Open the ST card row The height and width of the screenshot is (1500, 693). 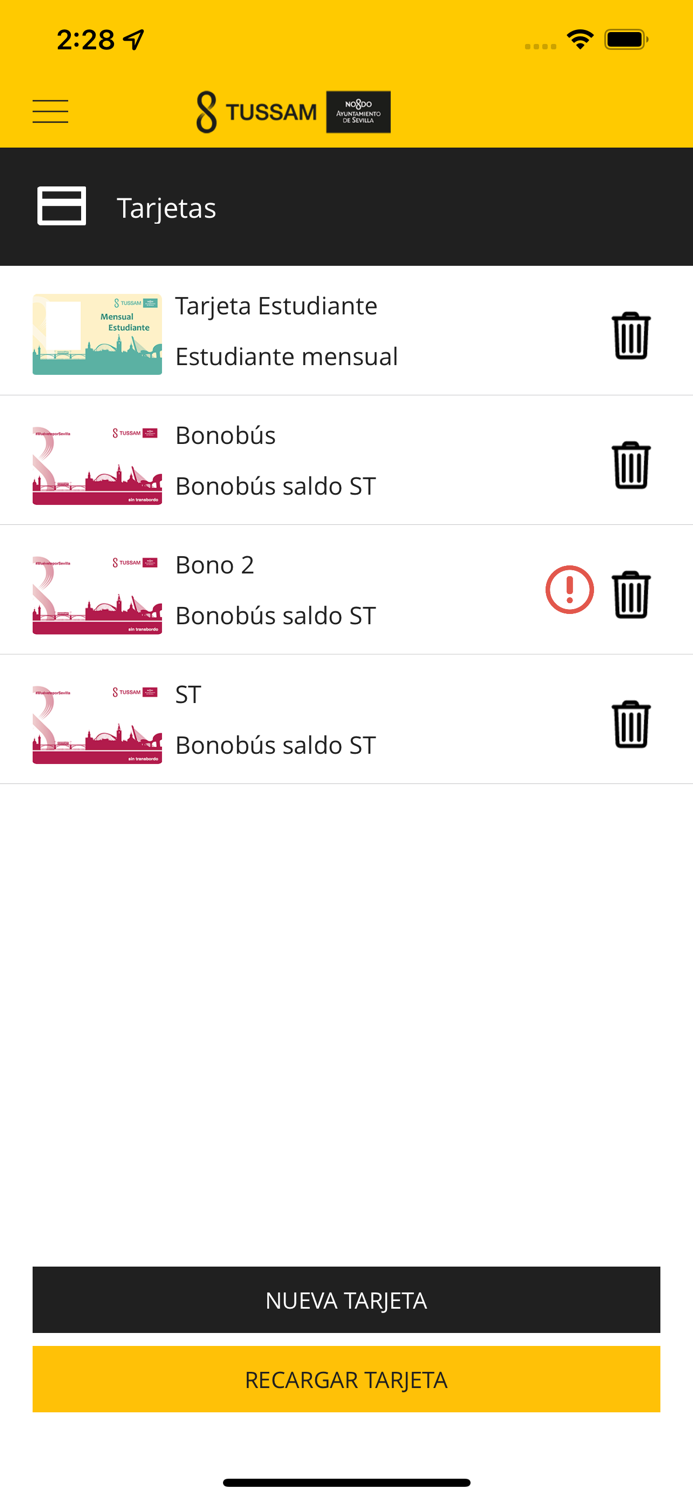pos(275,720)
